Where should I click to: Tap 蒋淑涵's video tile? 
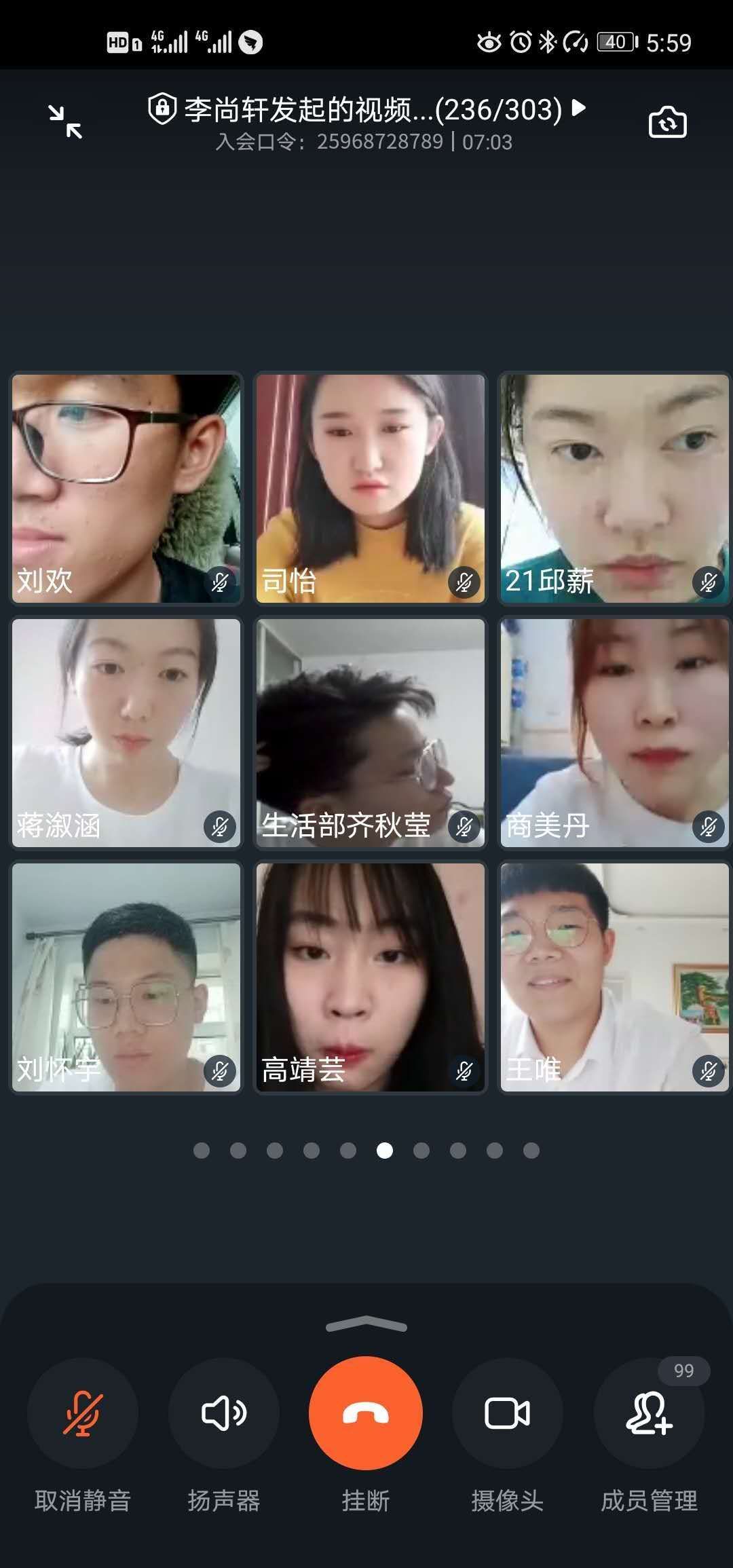(x=126, y=732)
